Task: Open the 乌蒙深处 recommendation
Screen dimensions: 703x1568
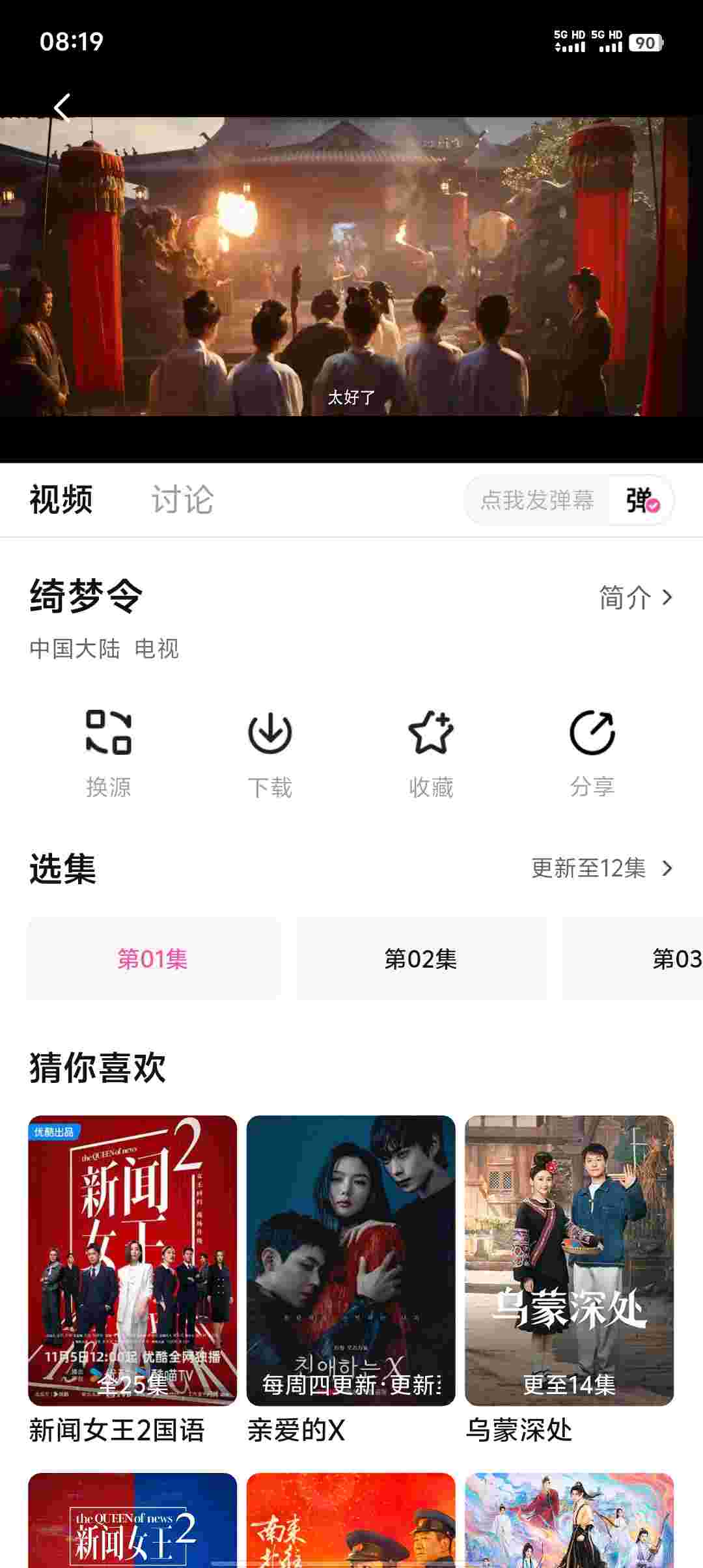Action: [569, 1260]
